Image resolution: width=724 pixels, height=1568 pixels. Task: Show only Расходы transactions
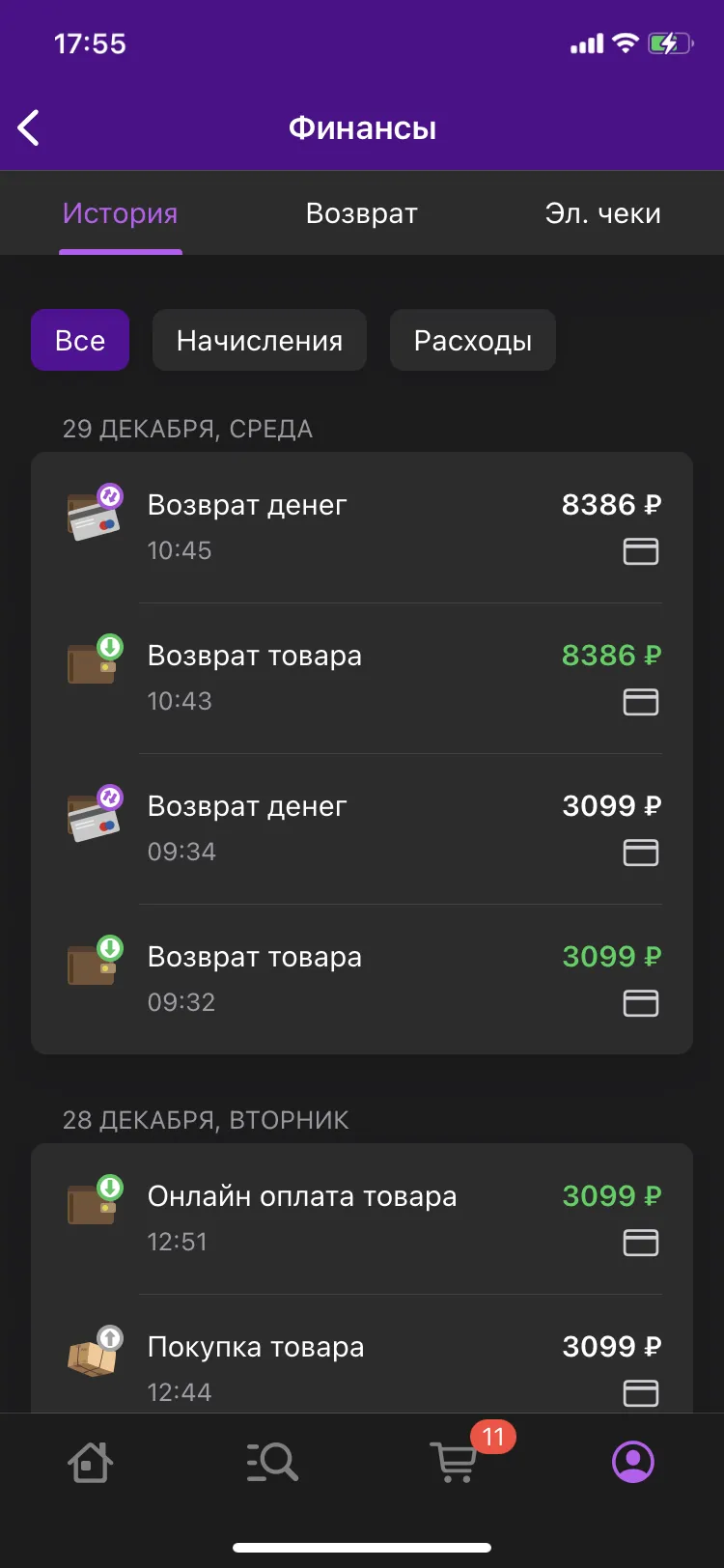[x=473, y=340]
